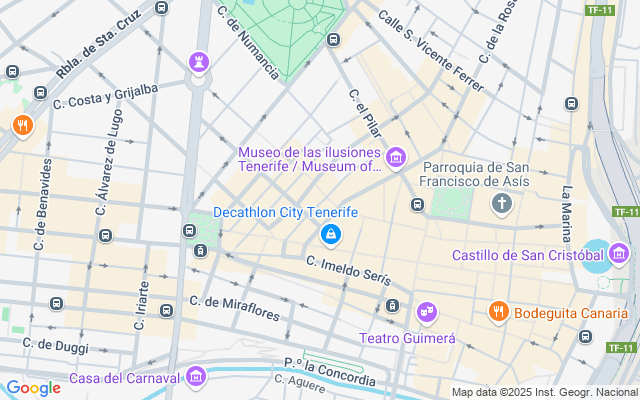The height and width of the screenshot is (400, 640).
Task: Select the purple chess rook landmark pin
Action: [199, 64]
